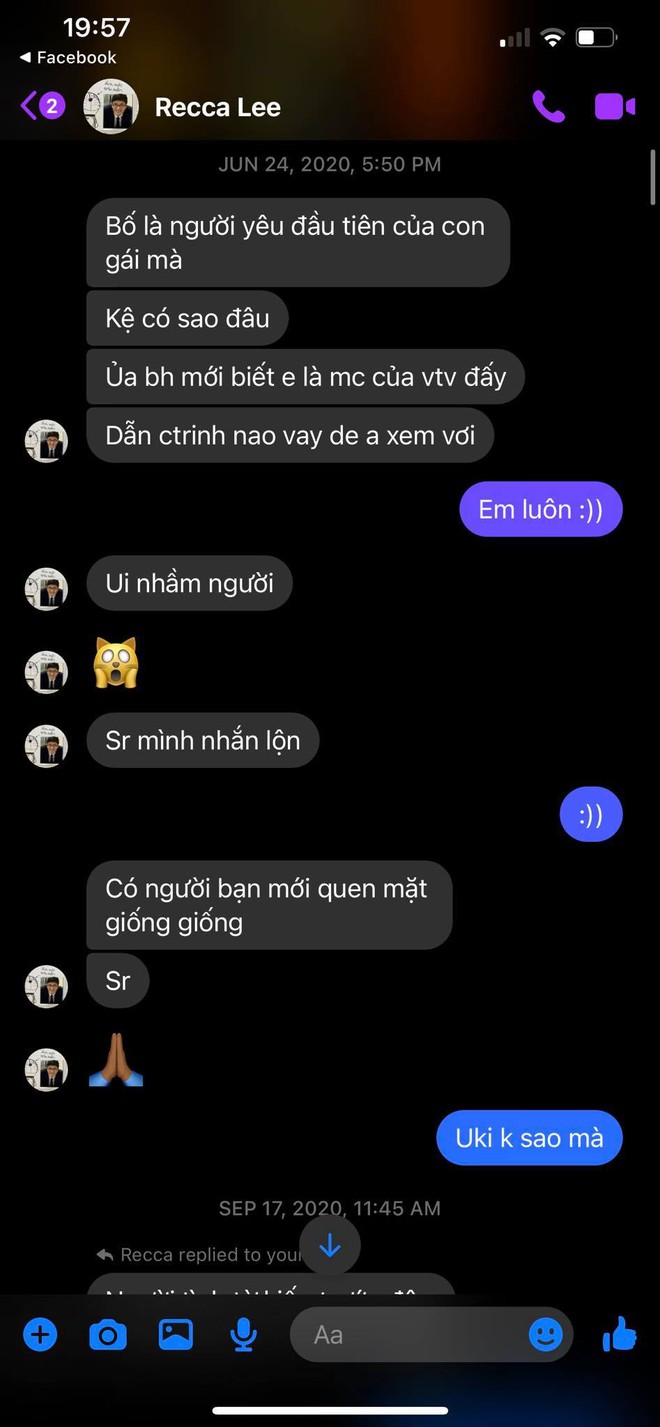Image resolution: width=660 pixels, height=1427 pixels.
Task: Send a thumbs-up like
Action: click(620, 1334)
